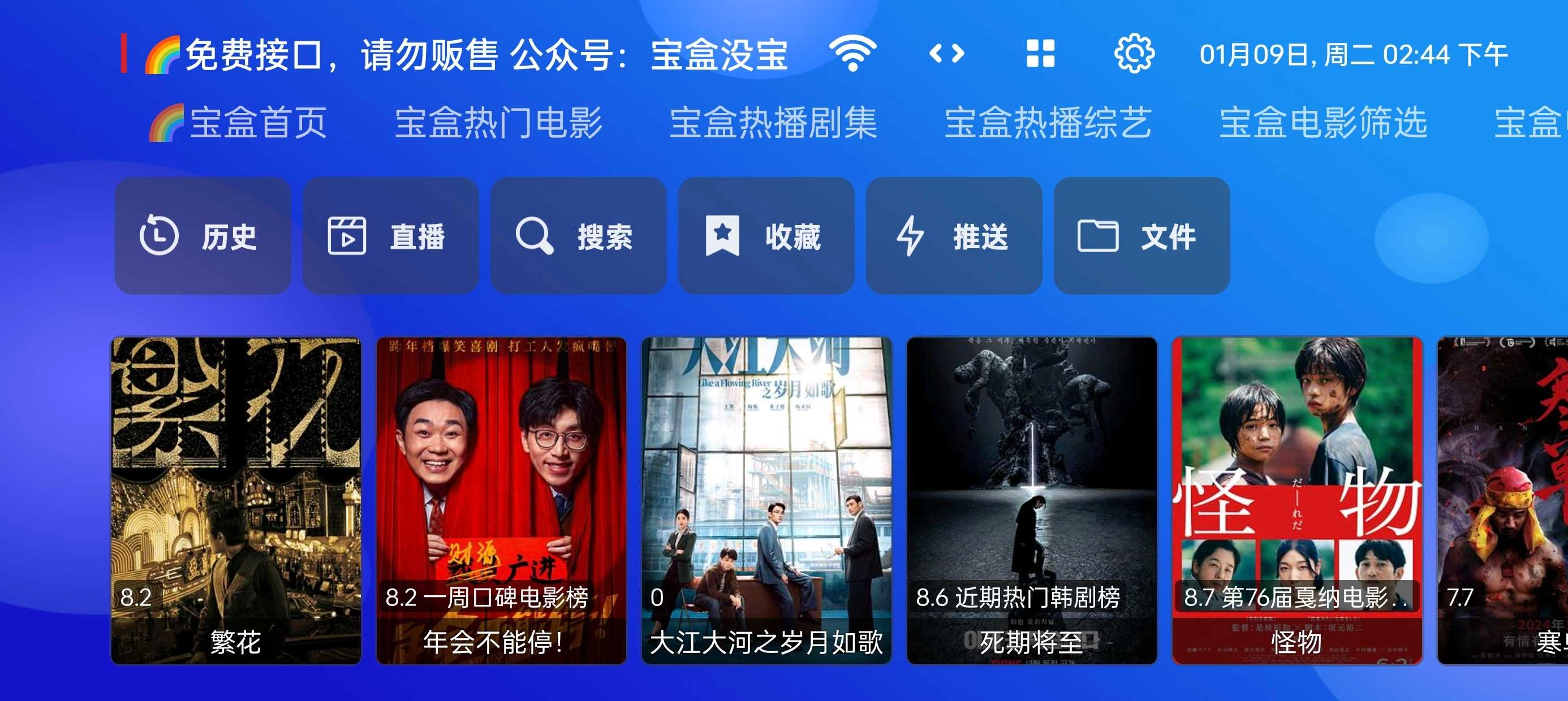Viewport: 1568px width, 701px height.
Task: Open the 推送 push button
Action: [954, 236]
